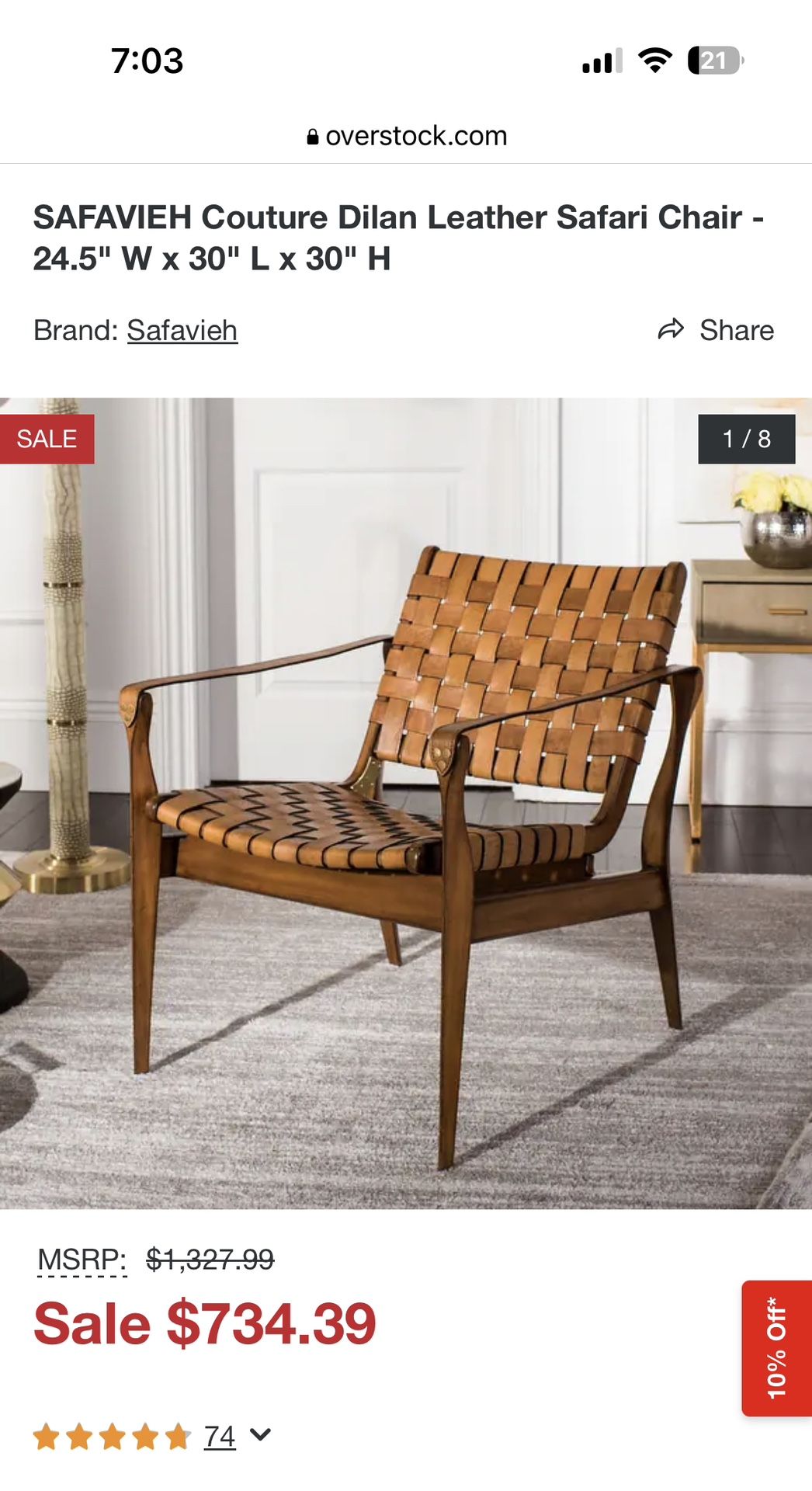Open the 10% Off offer tab
The image size is (812, 1491).
coord(776,1348)
